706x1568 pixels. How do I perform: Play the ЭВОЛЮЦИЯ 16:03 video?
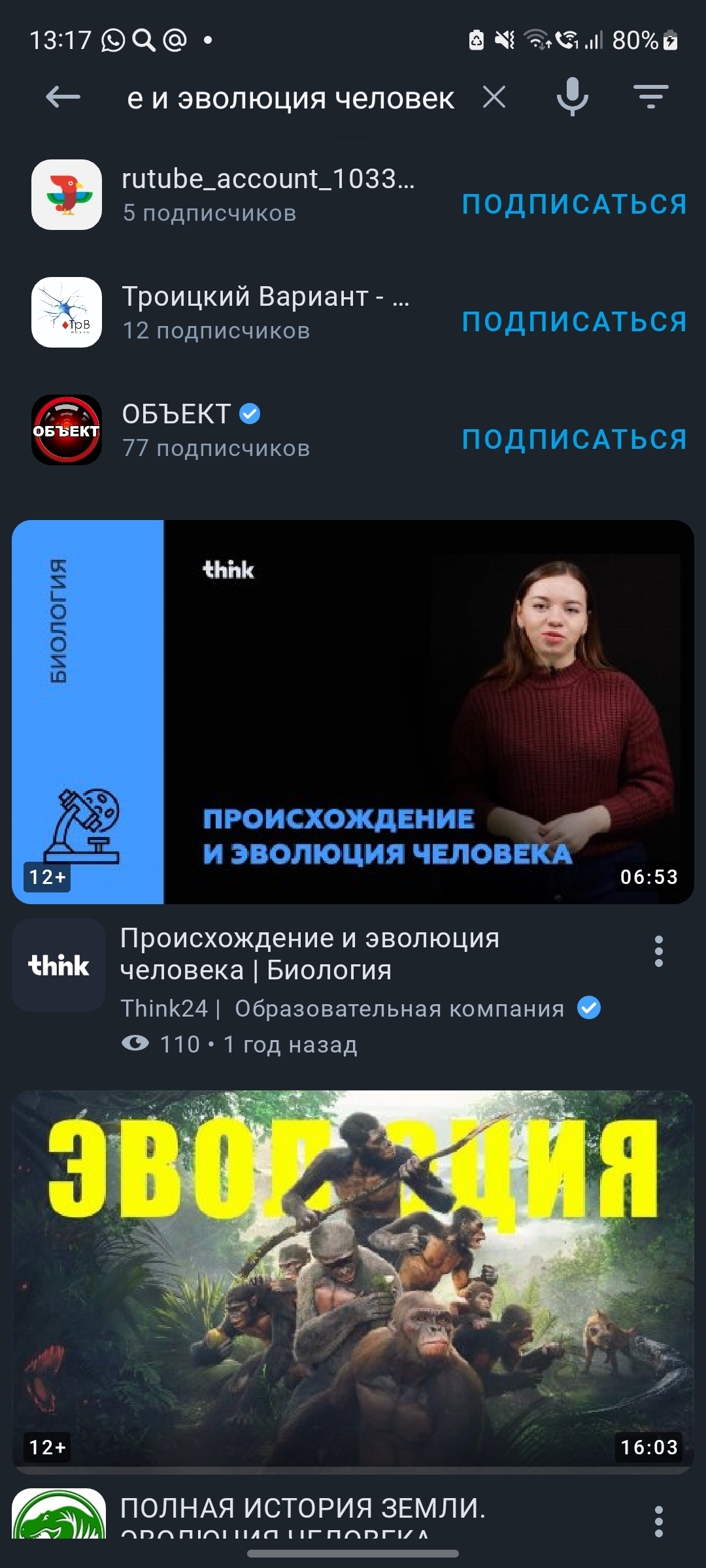coord(353,1282)
